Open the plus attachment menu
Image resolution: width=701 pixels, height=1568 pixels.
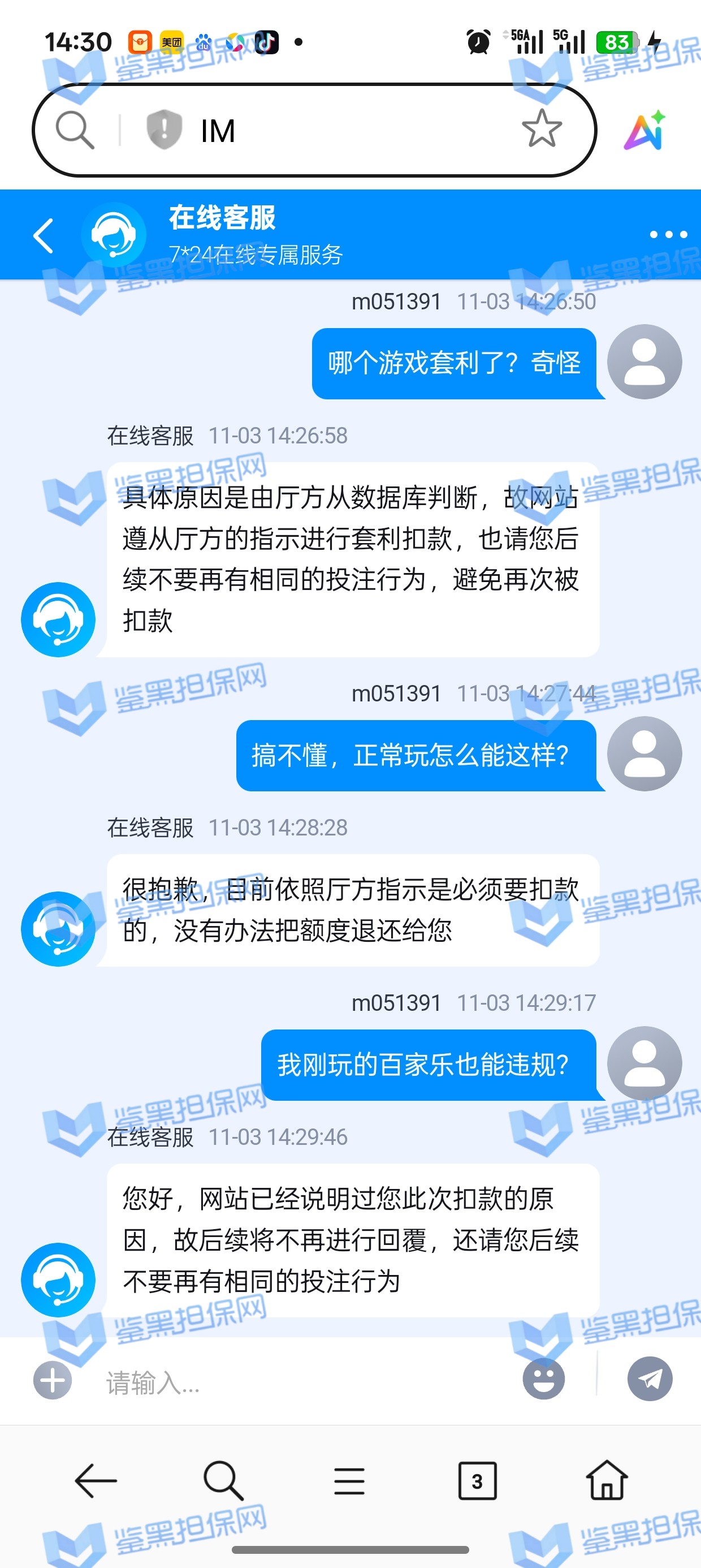[53, 1379]
